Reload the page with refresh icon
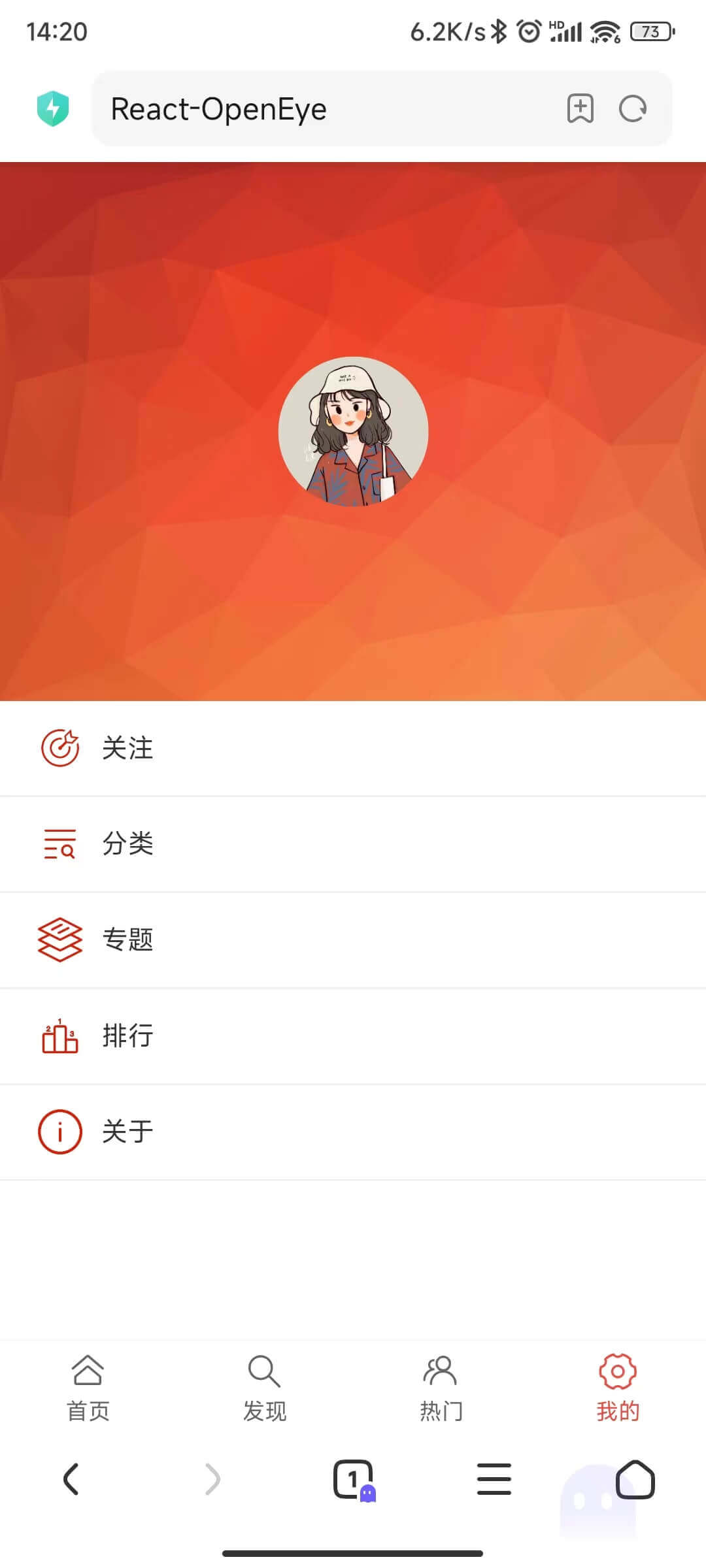Viewport: 706px width, 1568px height. click(633, 108)
